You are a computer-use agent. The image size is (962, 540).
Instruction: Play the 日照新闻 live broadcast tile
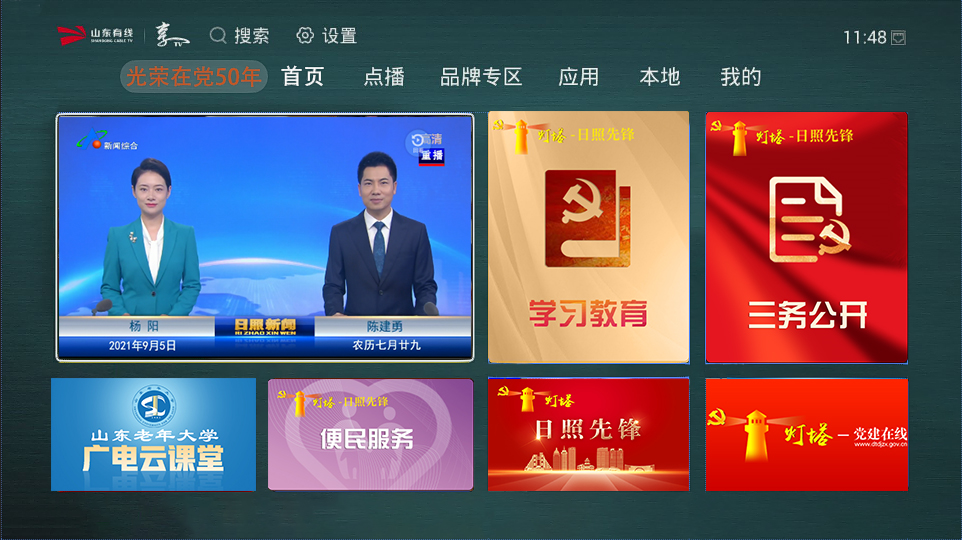click(x=265, y=237)
